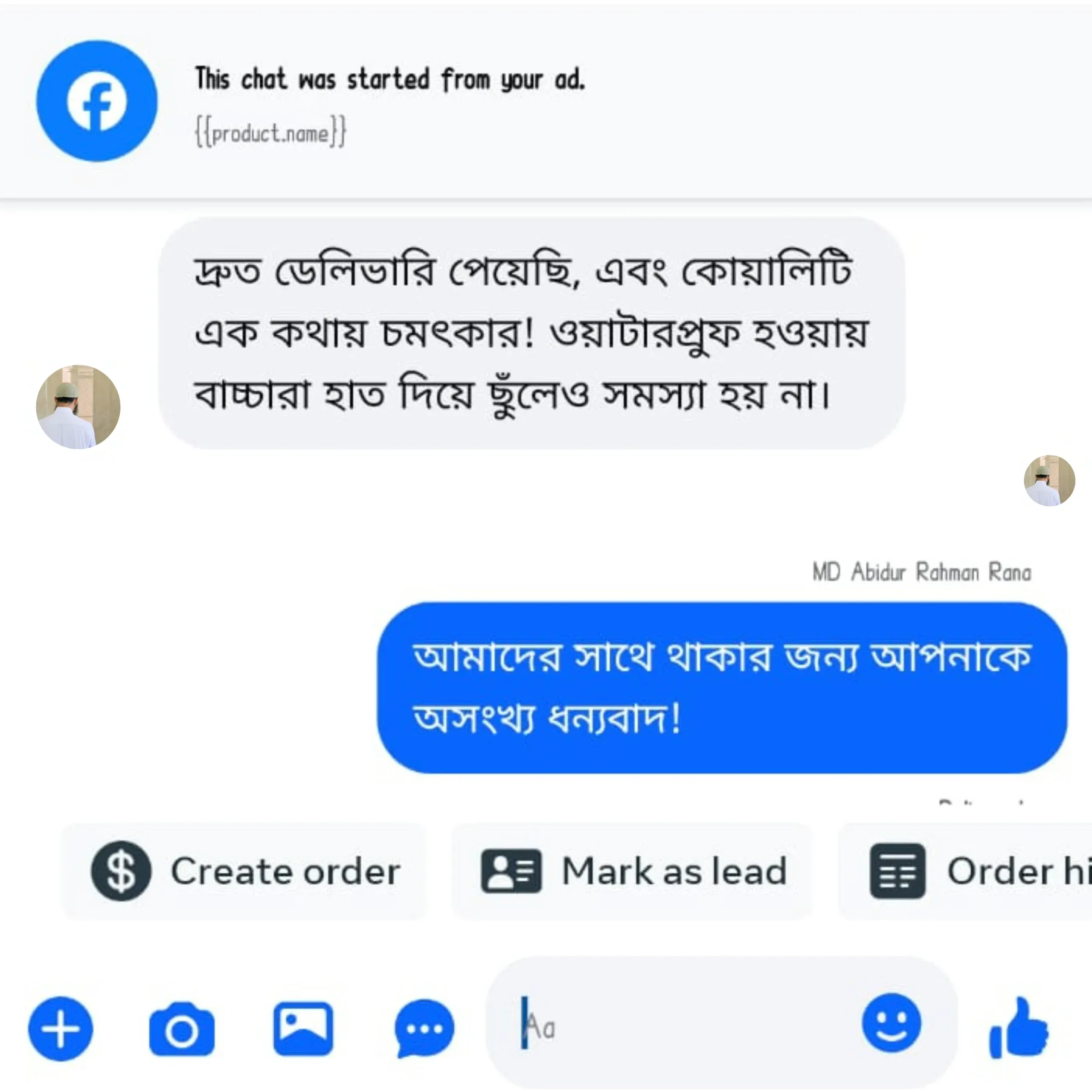This screenshot has height=1092, width=1092.
Task: Open the customer's profile picture beside message
Action: point(78,407)
